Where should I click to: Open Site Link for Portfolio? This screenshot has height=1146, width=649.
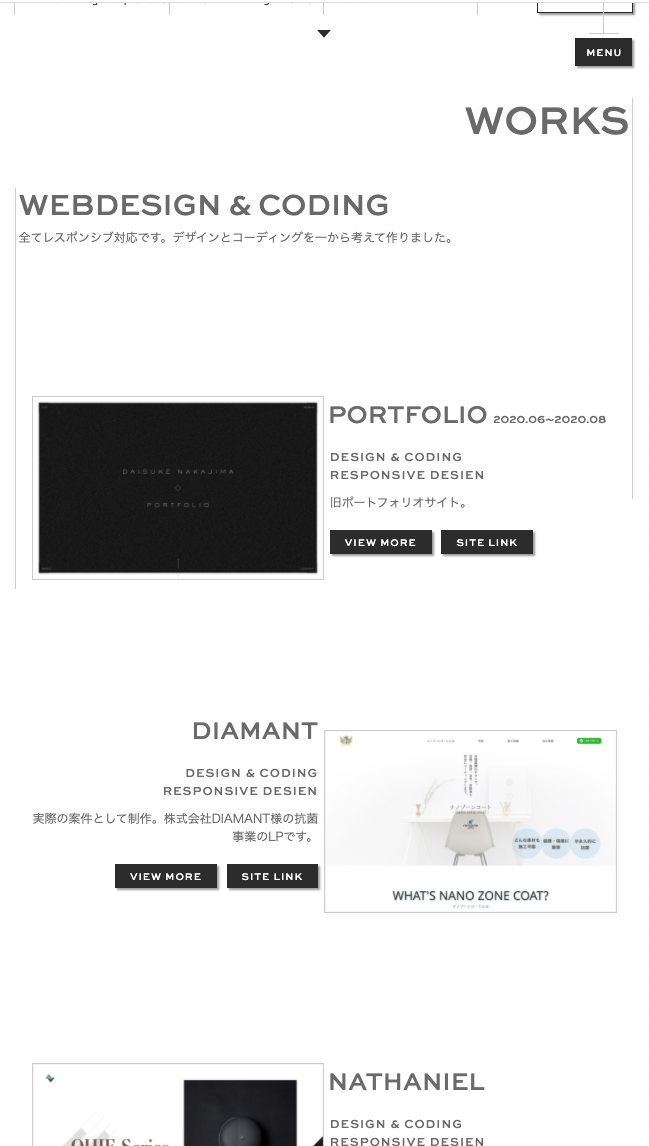click(487, 542)
